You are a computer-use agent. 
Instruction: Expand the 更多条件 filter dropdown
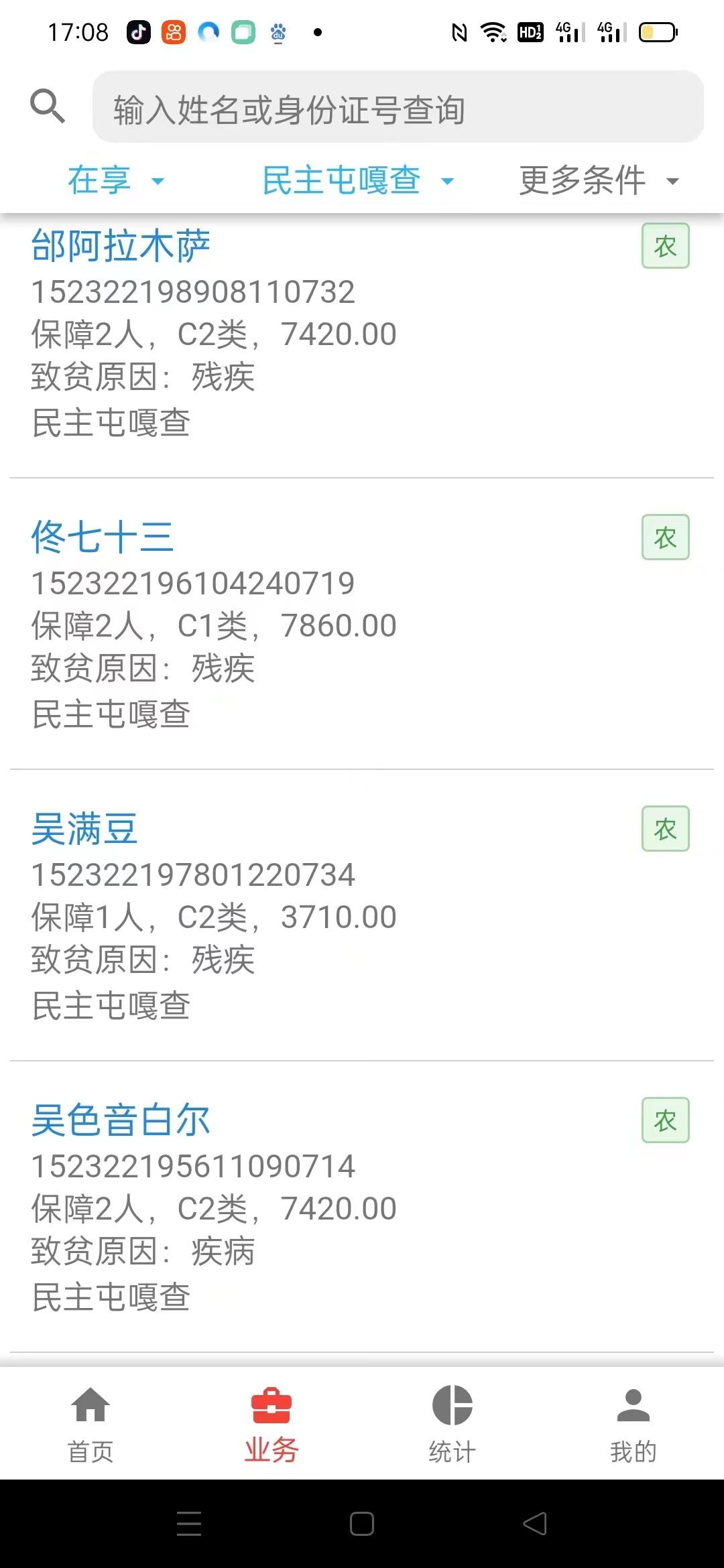tap(599, 180)
